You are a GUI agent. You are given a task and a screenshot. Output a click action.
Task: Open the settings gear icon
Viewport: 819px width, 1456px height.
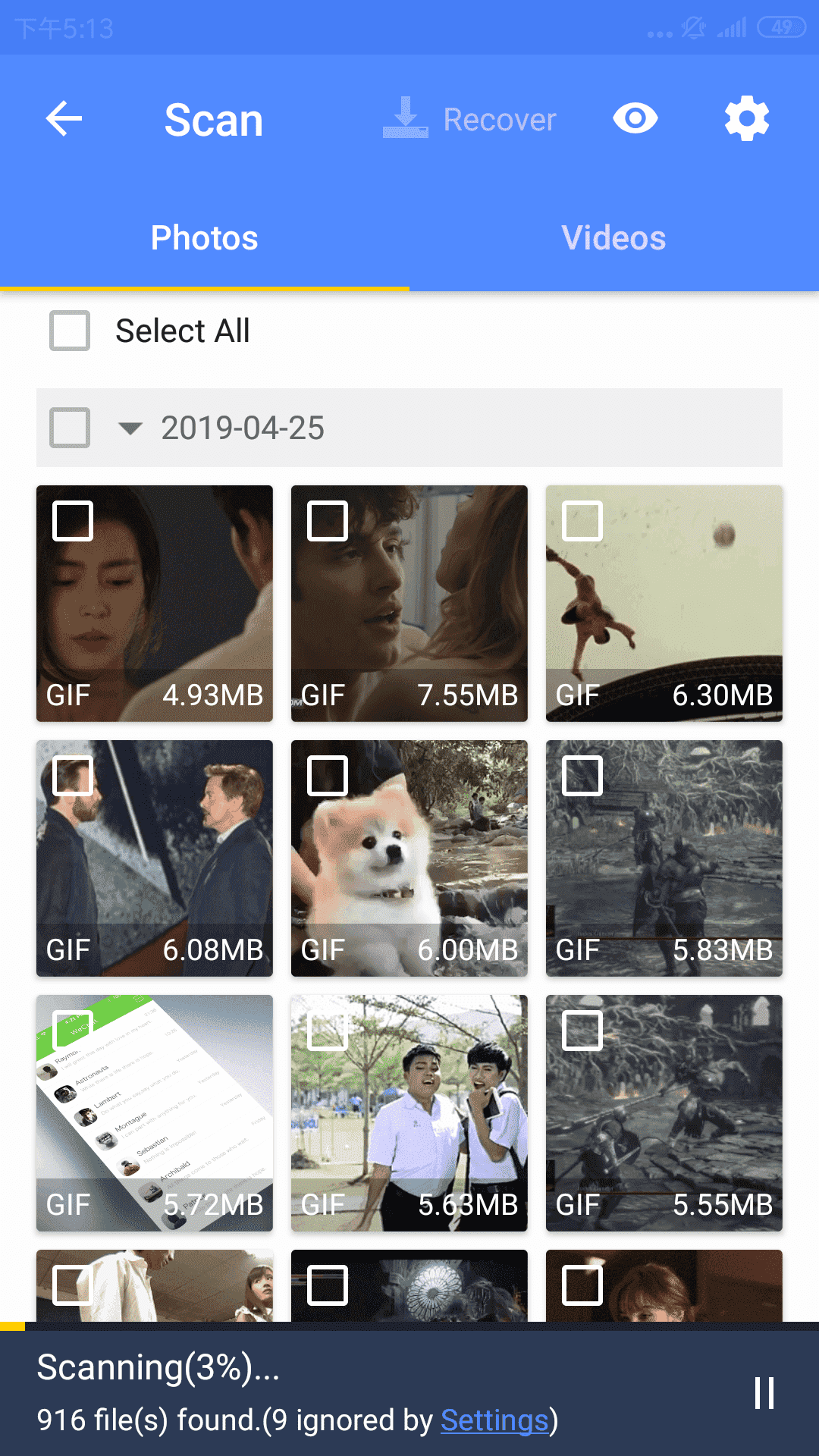tap(746, 118)
